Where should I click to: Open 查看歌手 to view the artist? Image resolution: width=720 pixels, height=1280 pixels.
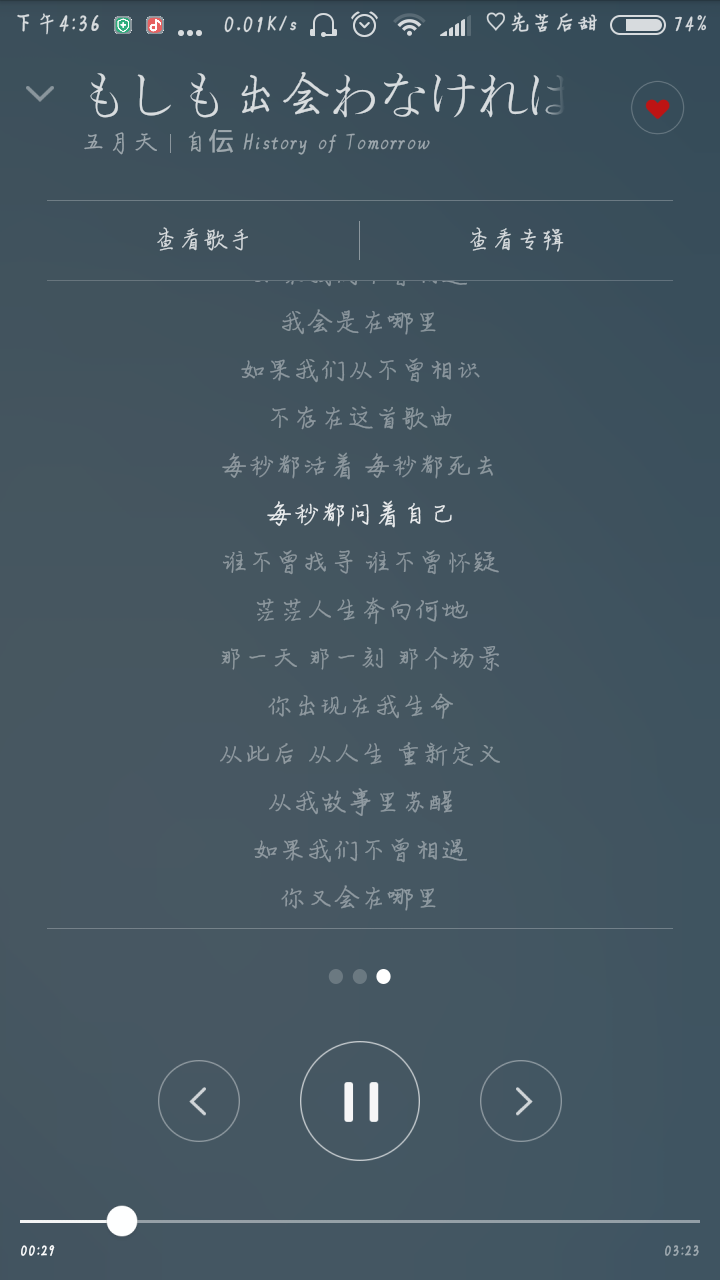pos(203,240)
